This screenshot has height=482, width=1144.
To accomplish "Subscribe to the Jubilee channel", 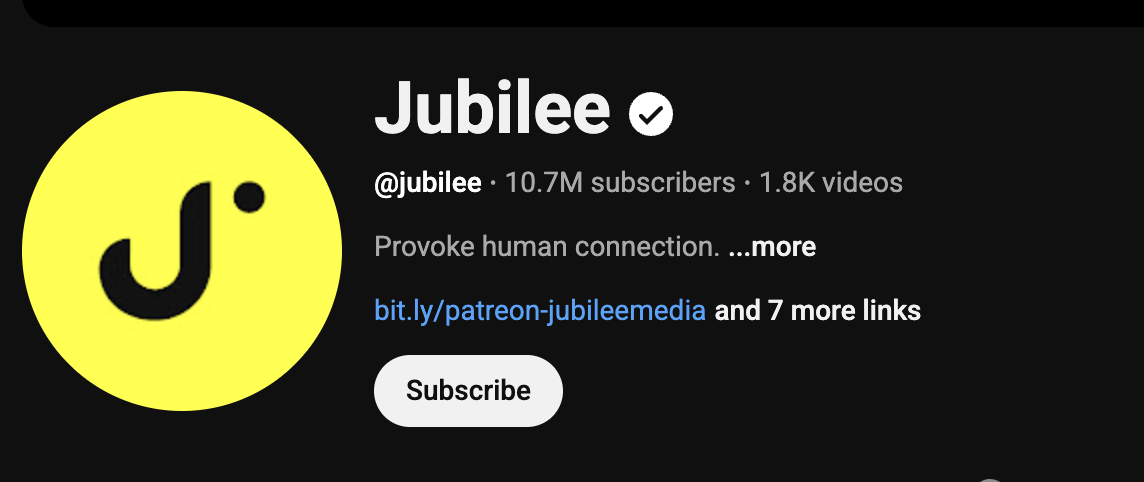I will pos(468,390).
